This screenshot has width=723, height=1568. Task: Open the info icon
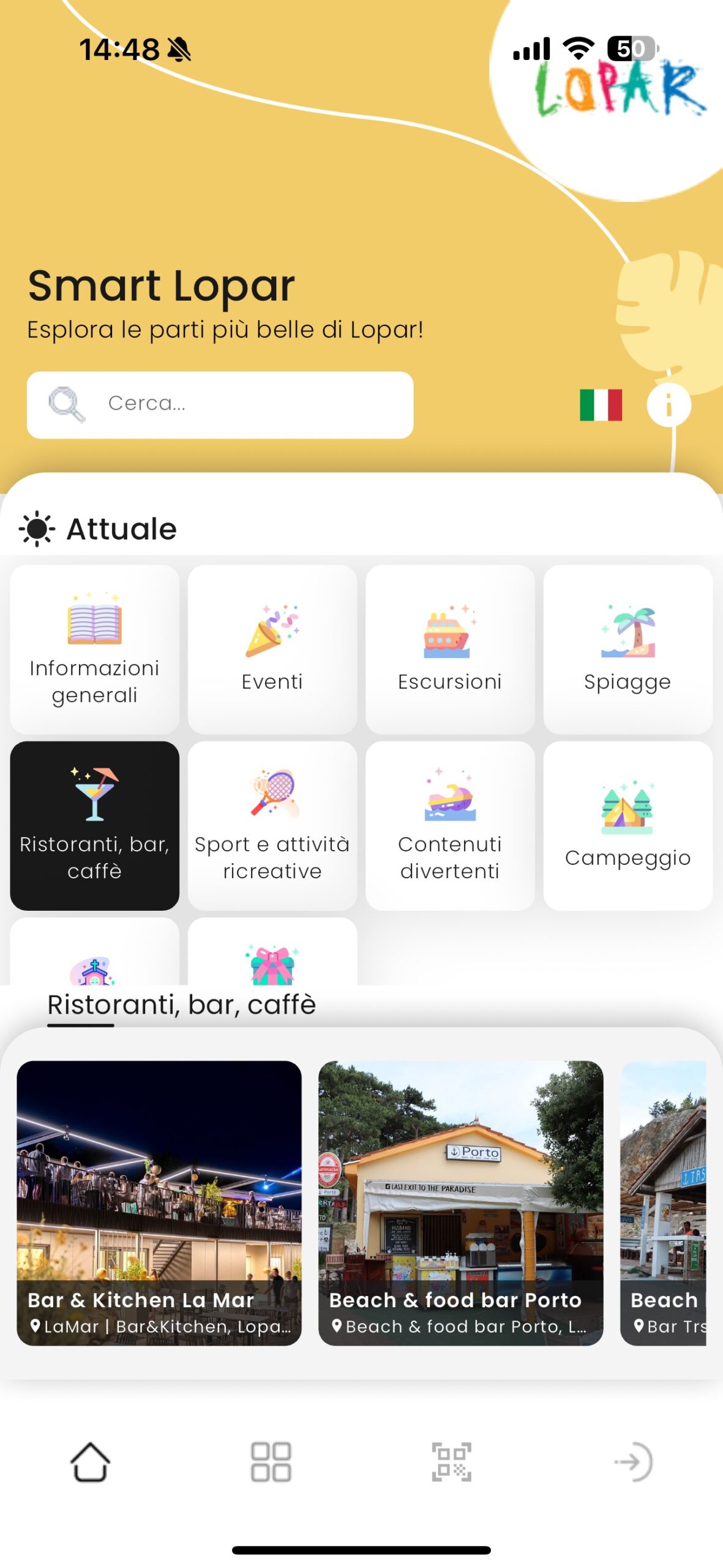click(x=669, y=405)
